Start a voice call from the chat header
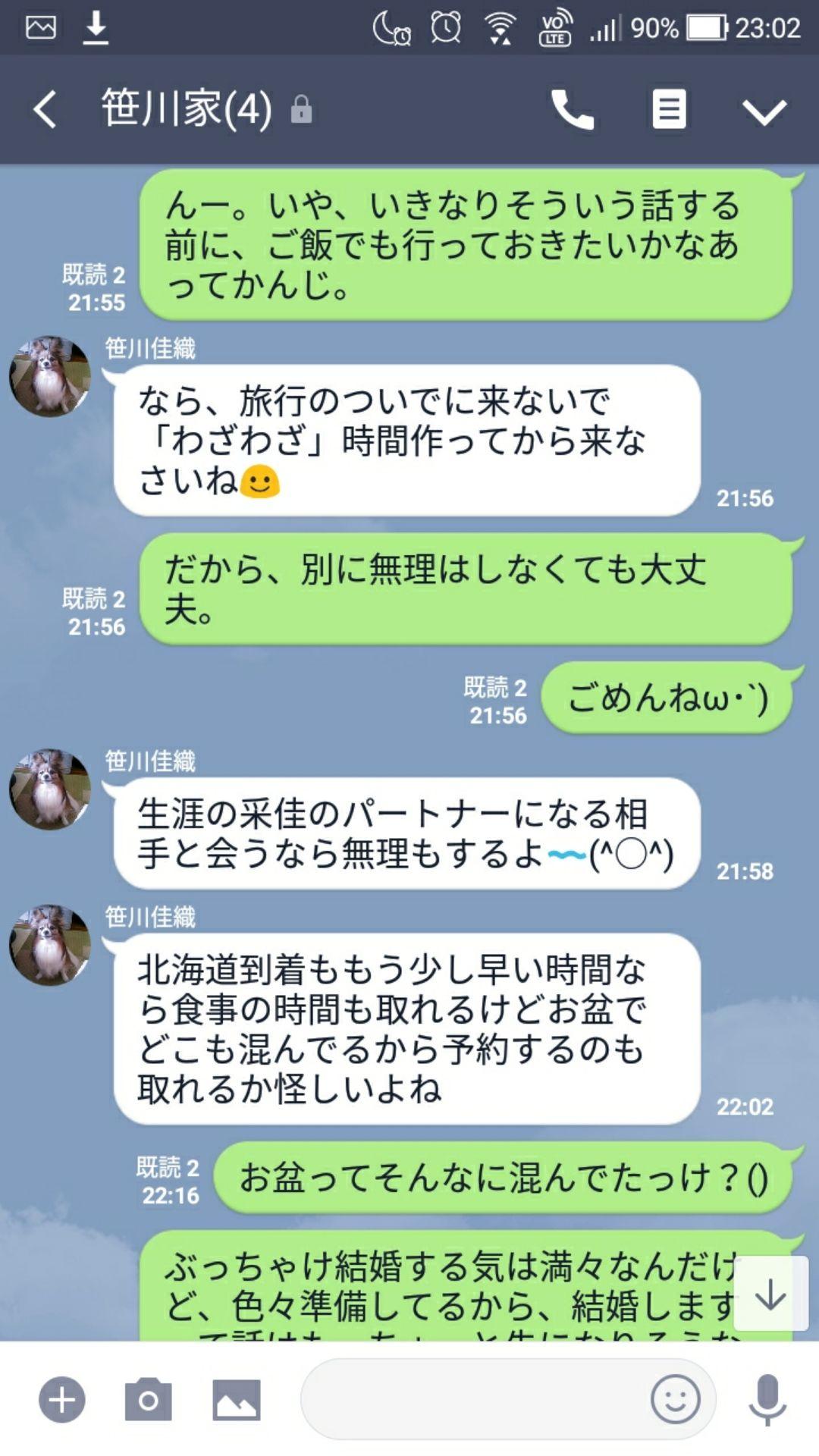Viewport: 819px width, 1456px height. 574,110
